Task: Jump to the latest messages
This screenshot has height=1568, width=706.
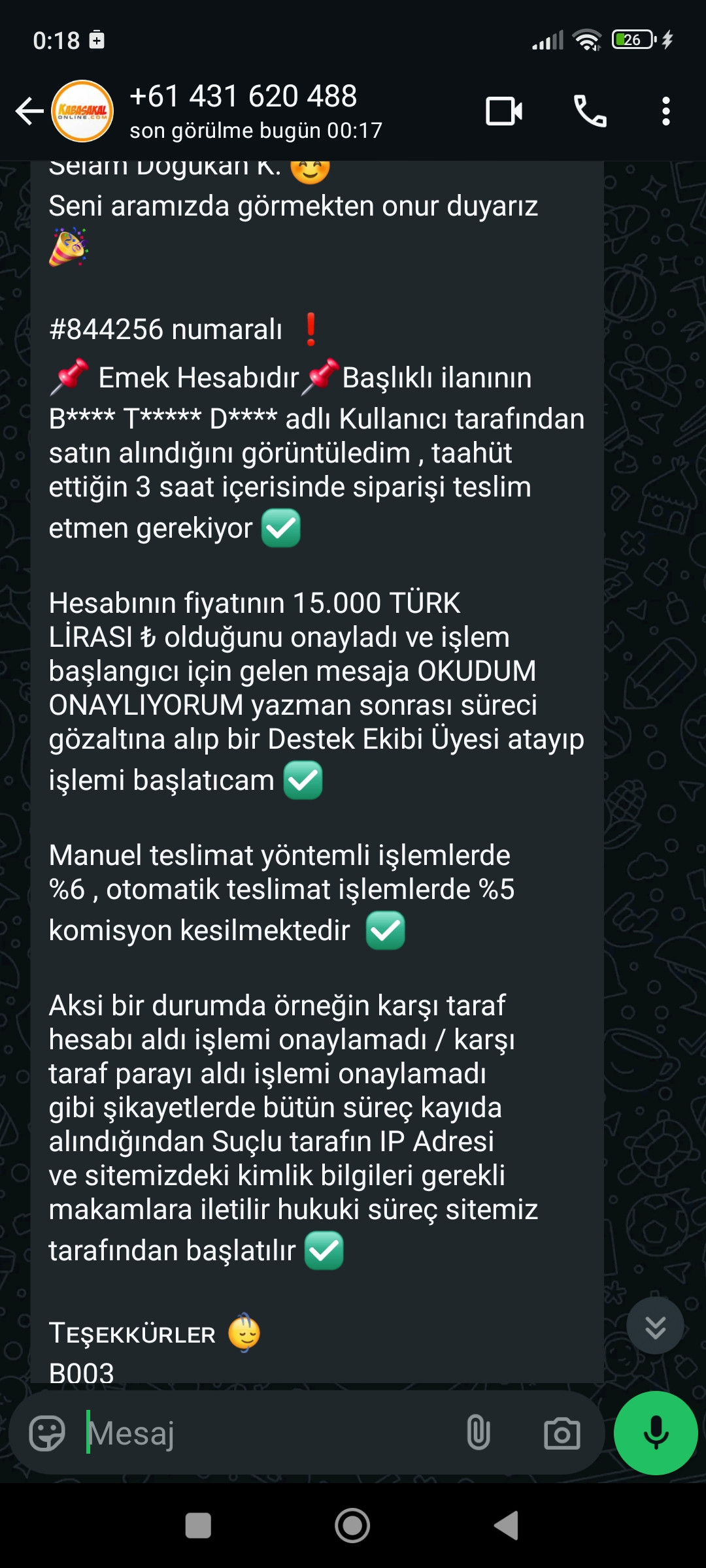Action: 655,1326
